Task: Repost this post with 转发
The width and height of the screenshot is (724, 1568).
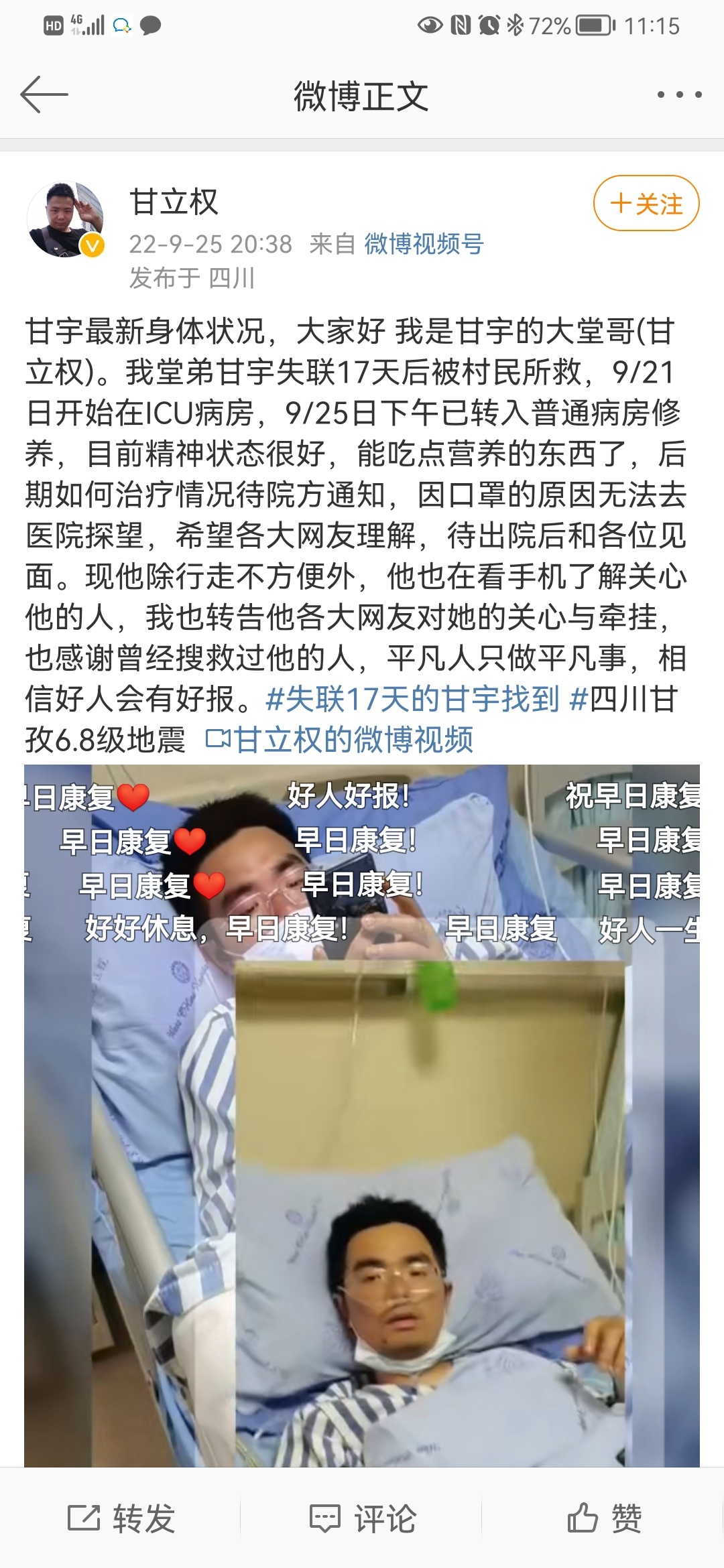Action: tap(121, 1518)
